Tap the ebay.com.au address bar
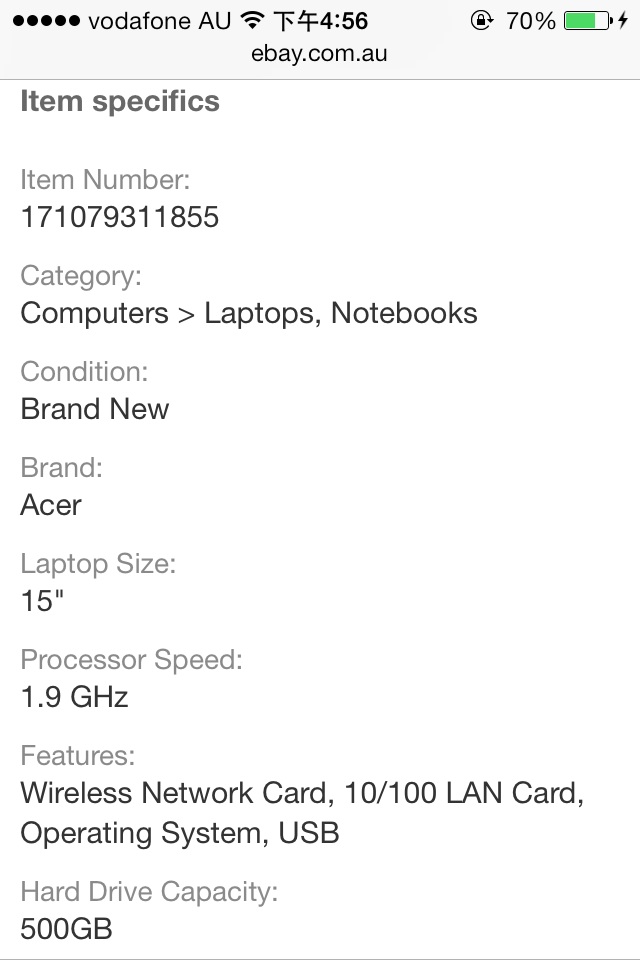 320,54
